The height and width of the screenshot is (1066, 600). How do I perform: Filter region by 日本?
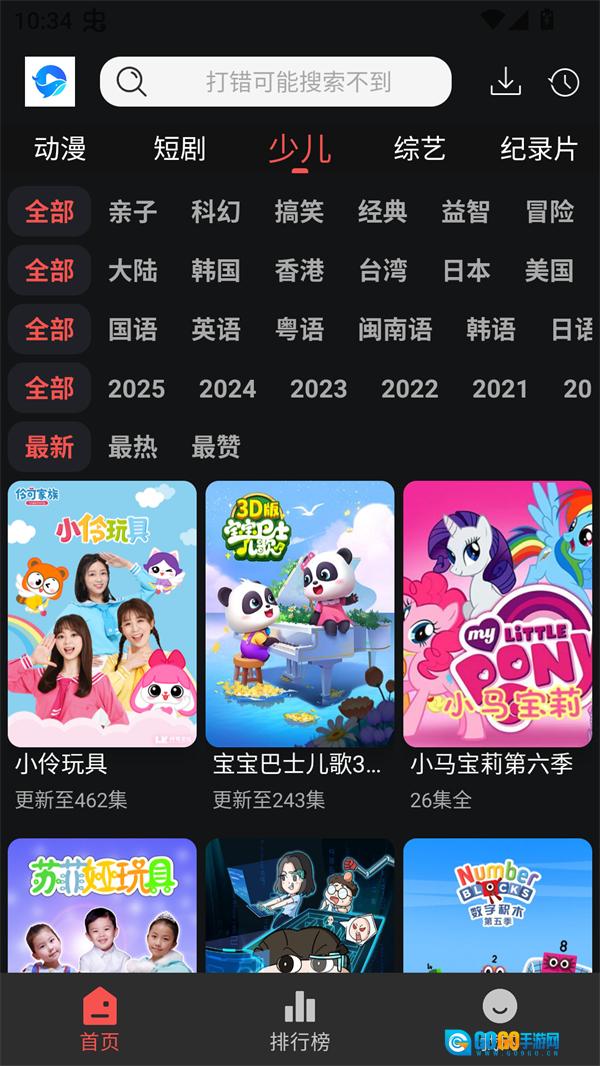pos(466,270)
